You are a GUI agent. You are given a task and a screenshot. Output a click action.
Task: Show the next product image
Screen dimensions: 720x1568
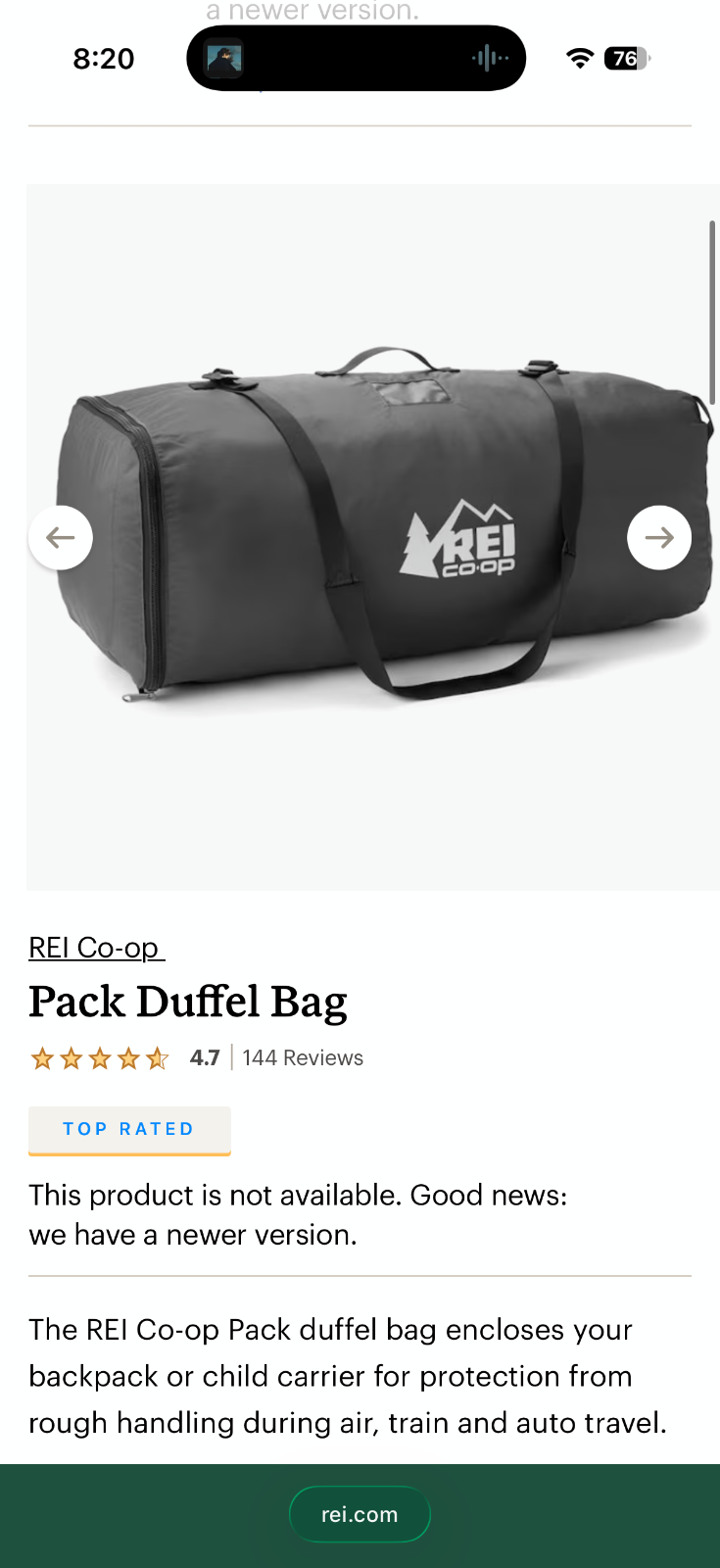(658, 537)
